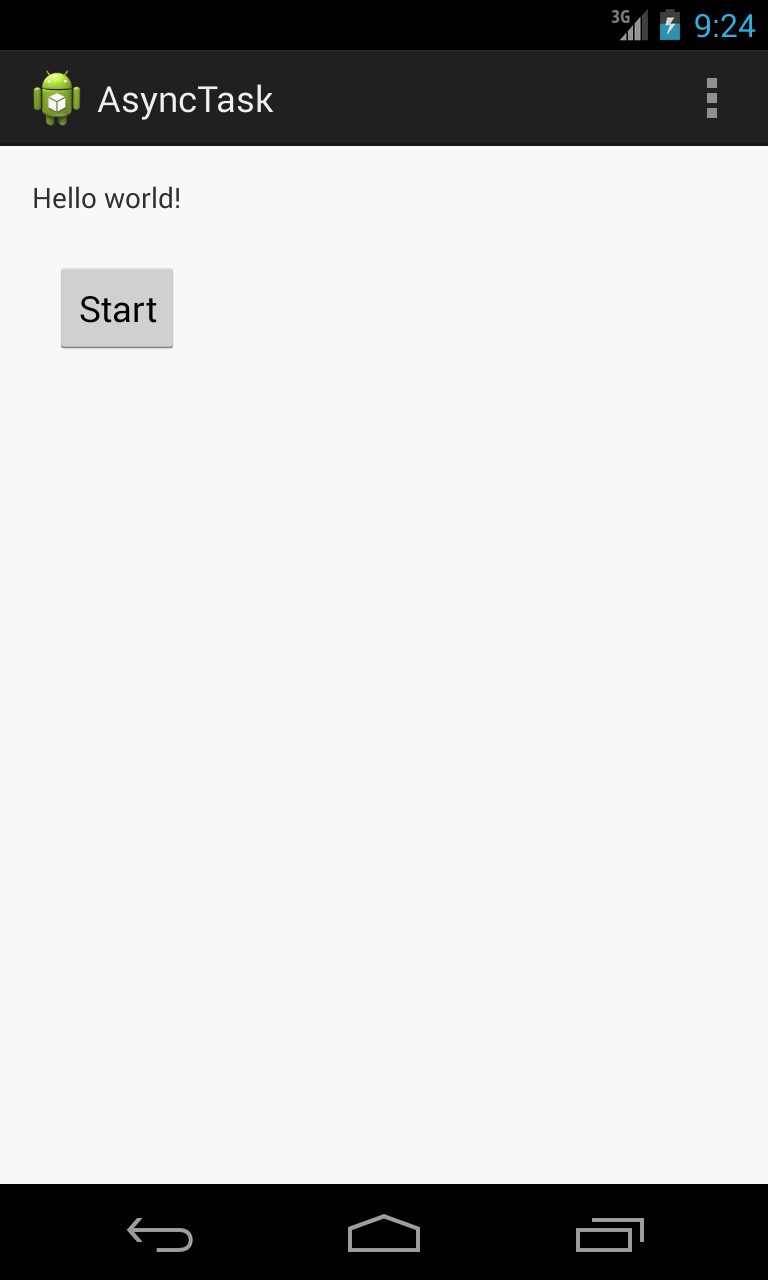This screenshot has width=768, height=1280.
Task: Open the status bar clock showing 9:24
Action: tap(725, 25)
